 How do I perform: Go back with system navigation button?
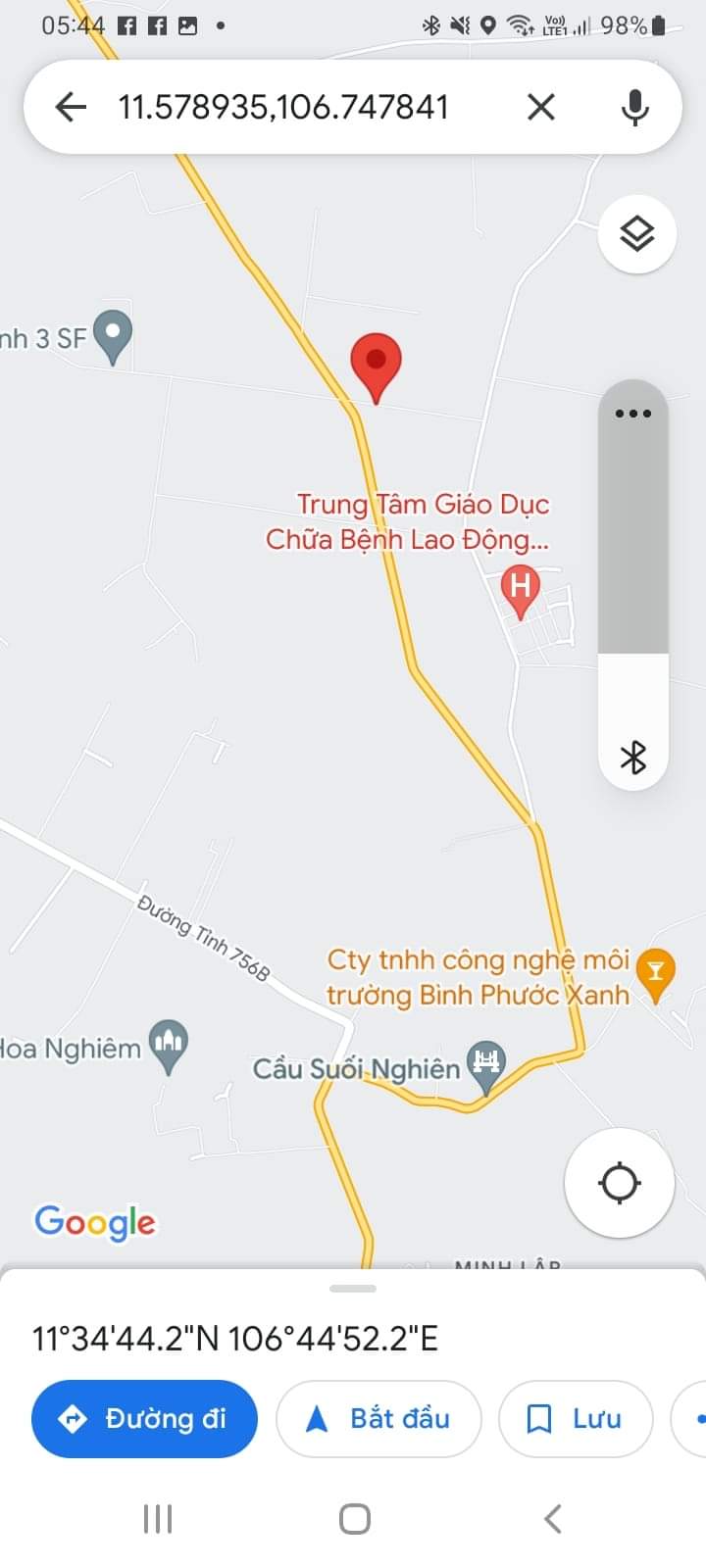click(x=552, y=1519)
